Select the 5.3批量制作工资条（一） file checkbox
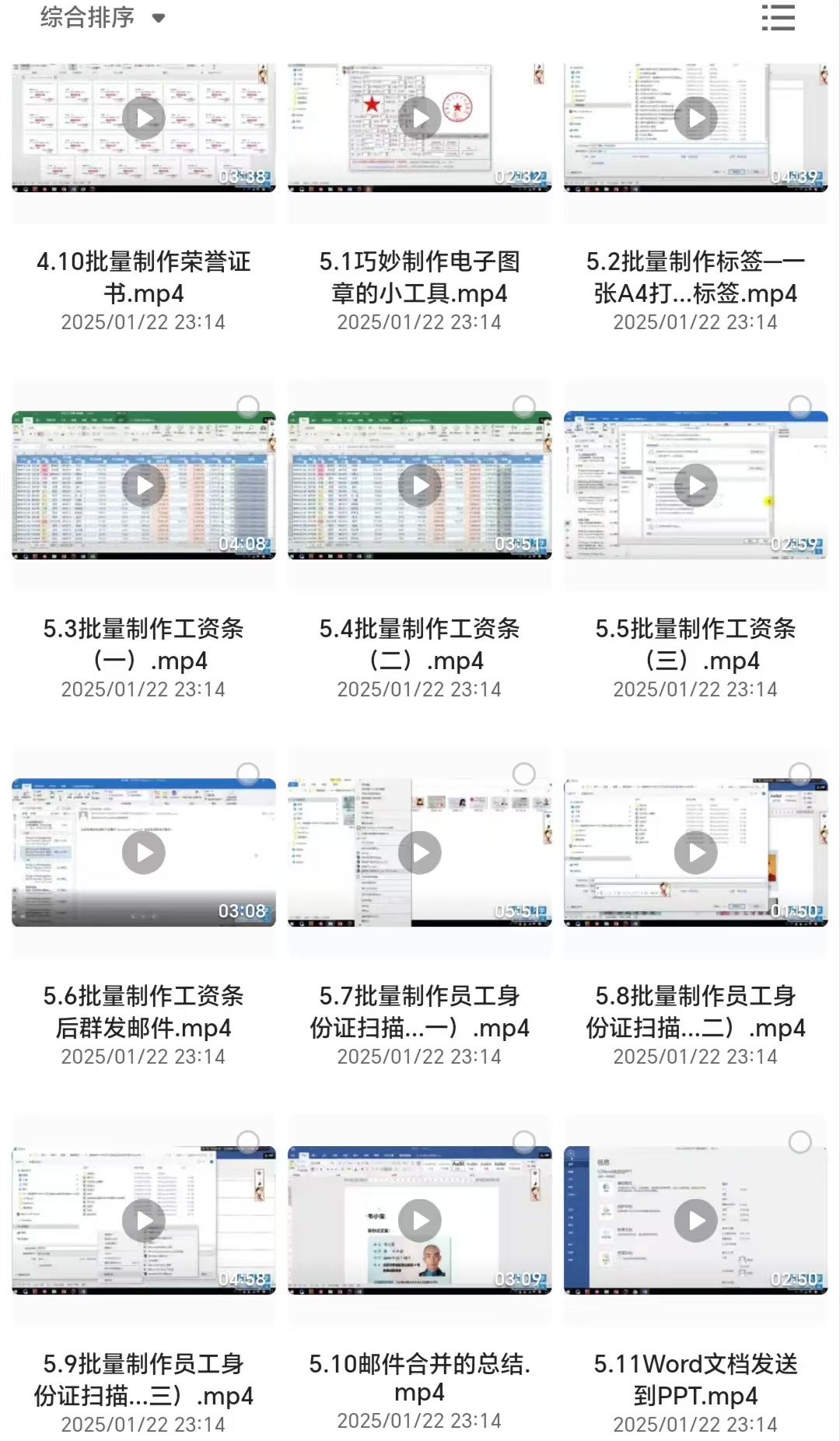 (x=248, y=406)
